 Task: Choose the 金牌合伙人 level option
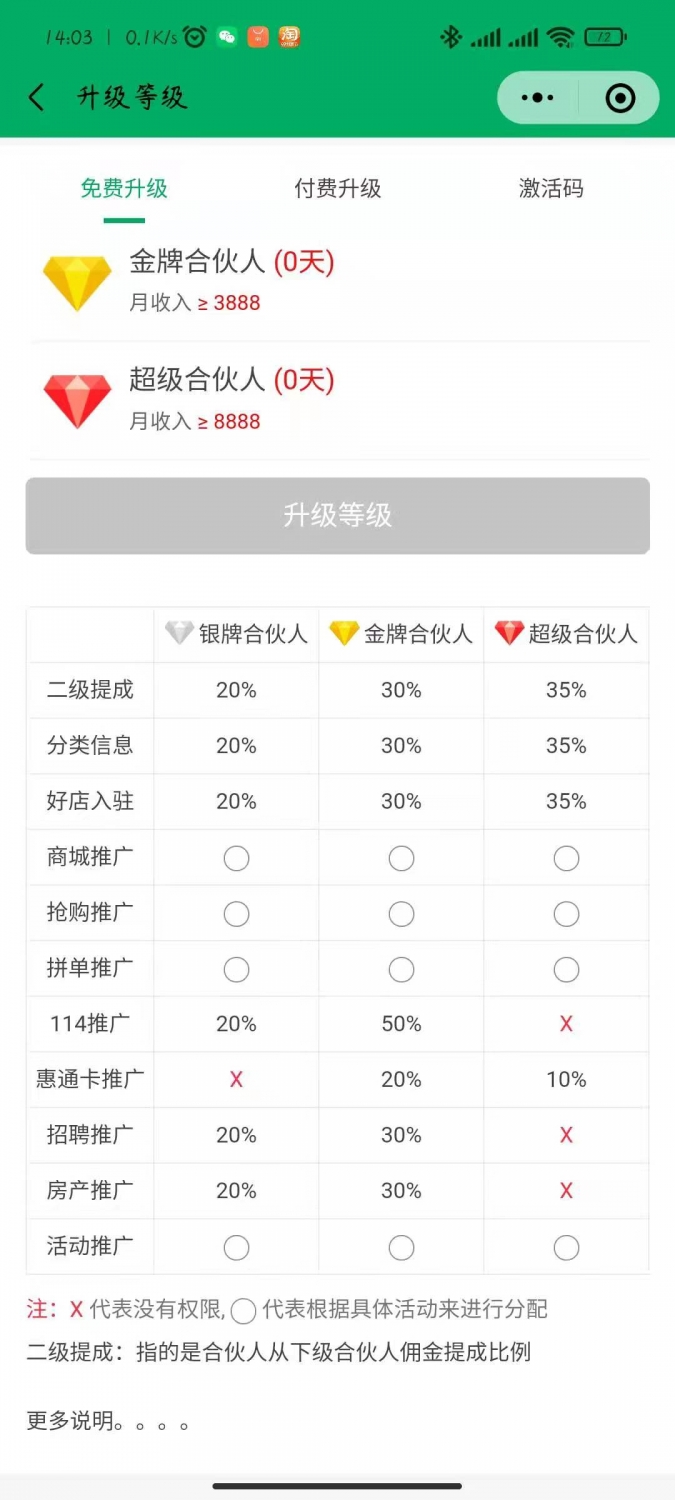[338, 281]
